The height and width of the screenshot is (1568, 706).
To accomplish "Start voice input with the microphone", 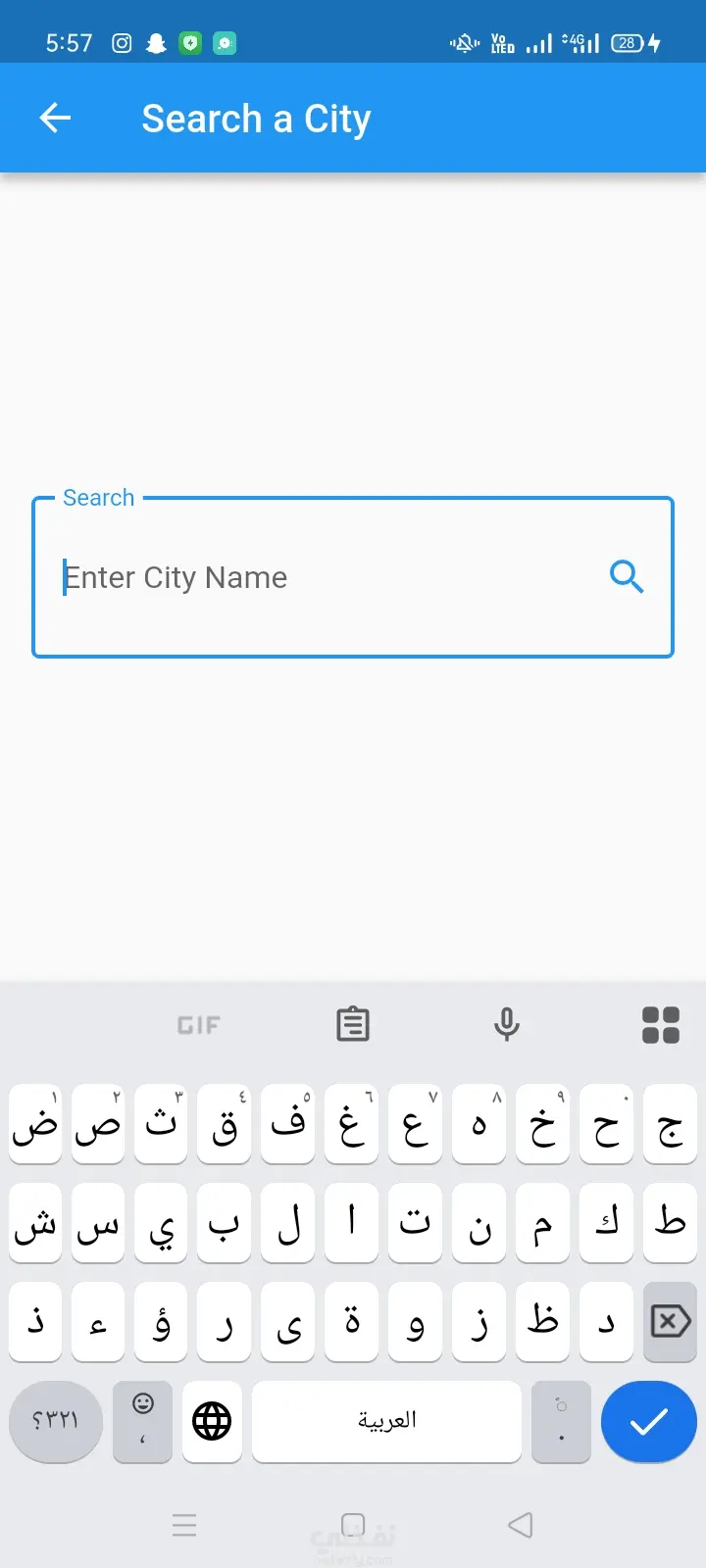I will (507, 1025).
